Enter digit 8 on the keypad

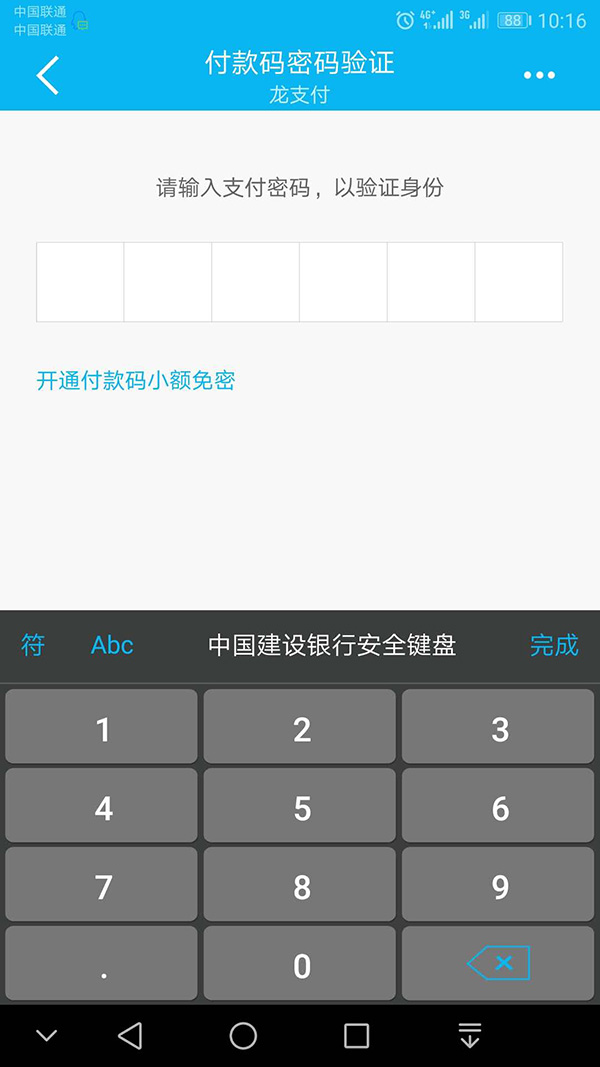click(x=299, y=884)
